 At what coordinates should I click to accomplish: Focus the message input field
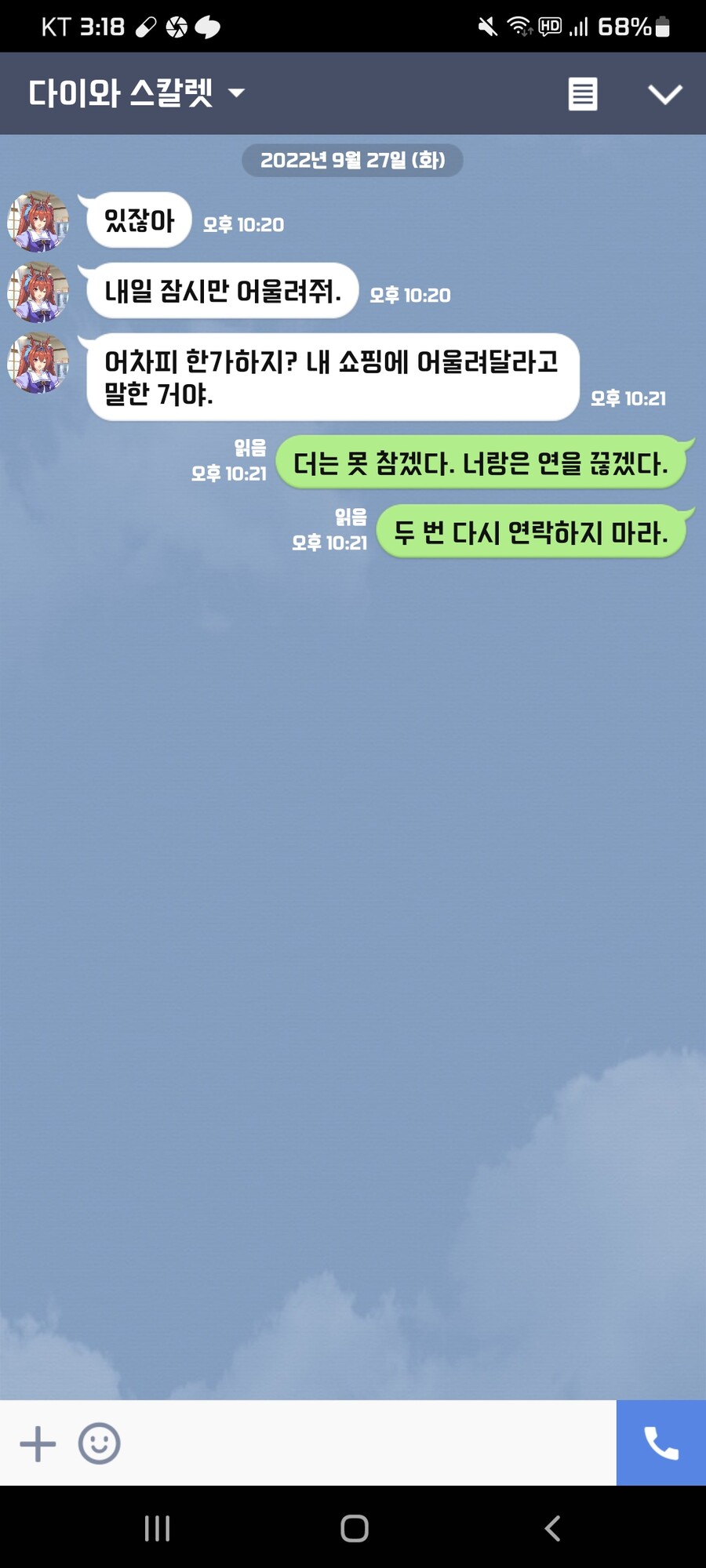pyautogui.click(x=369, y=1443)
